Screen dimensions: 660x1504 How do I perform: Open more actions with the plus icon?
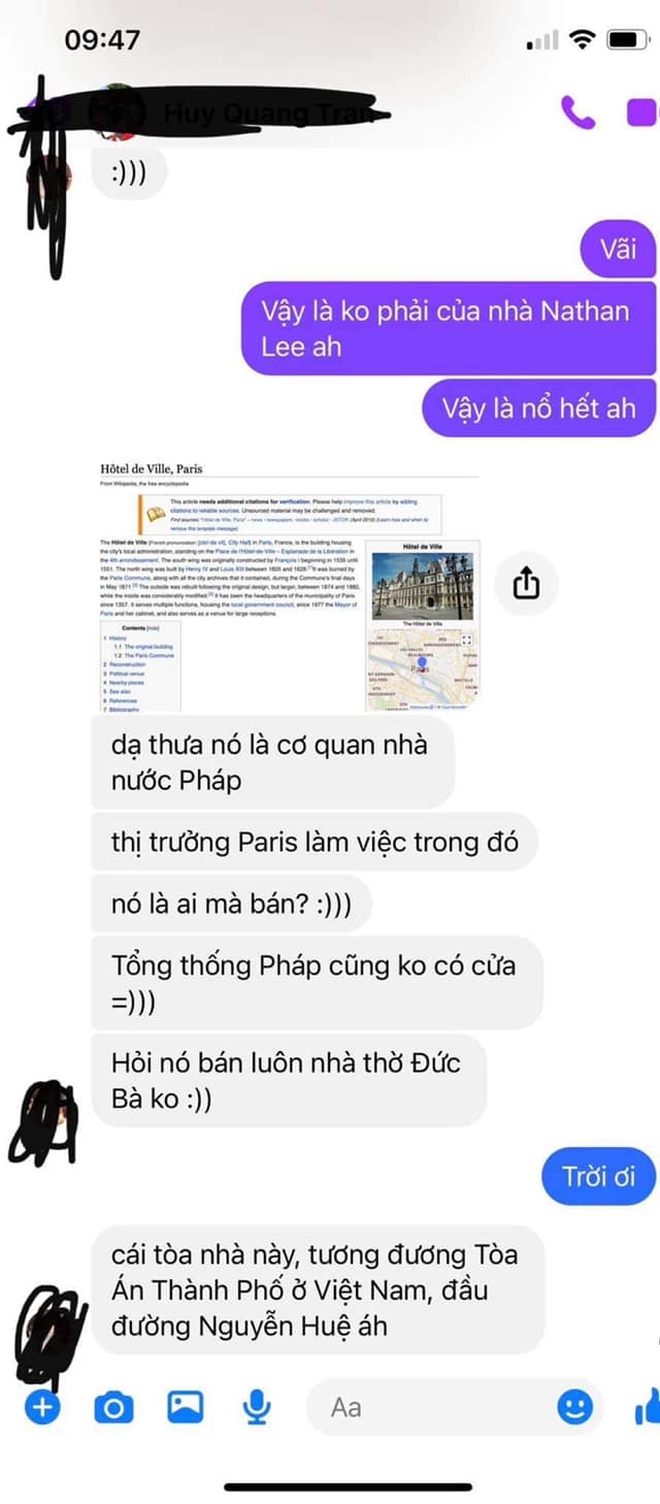(42, 1408)
